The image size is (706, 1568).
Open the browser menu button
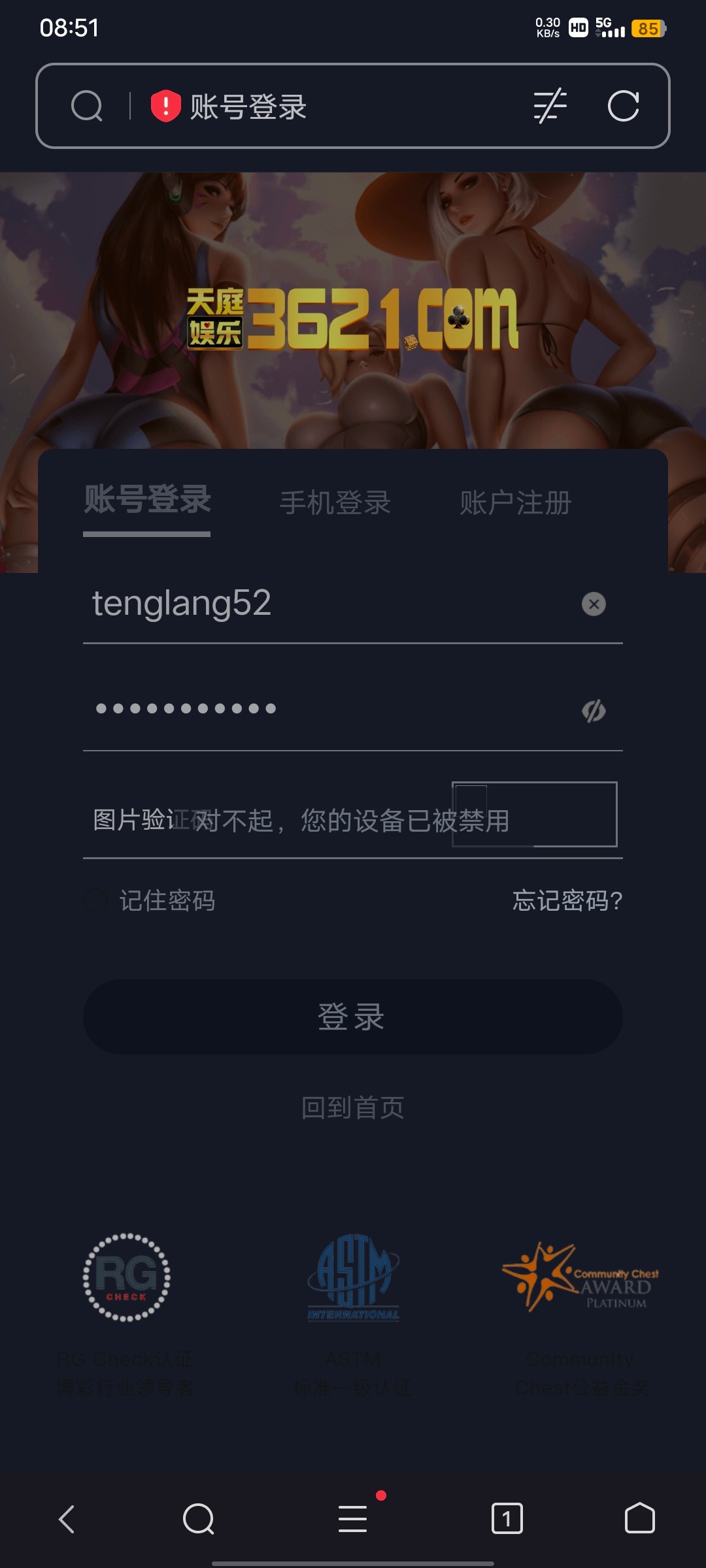352,1519
